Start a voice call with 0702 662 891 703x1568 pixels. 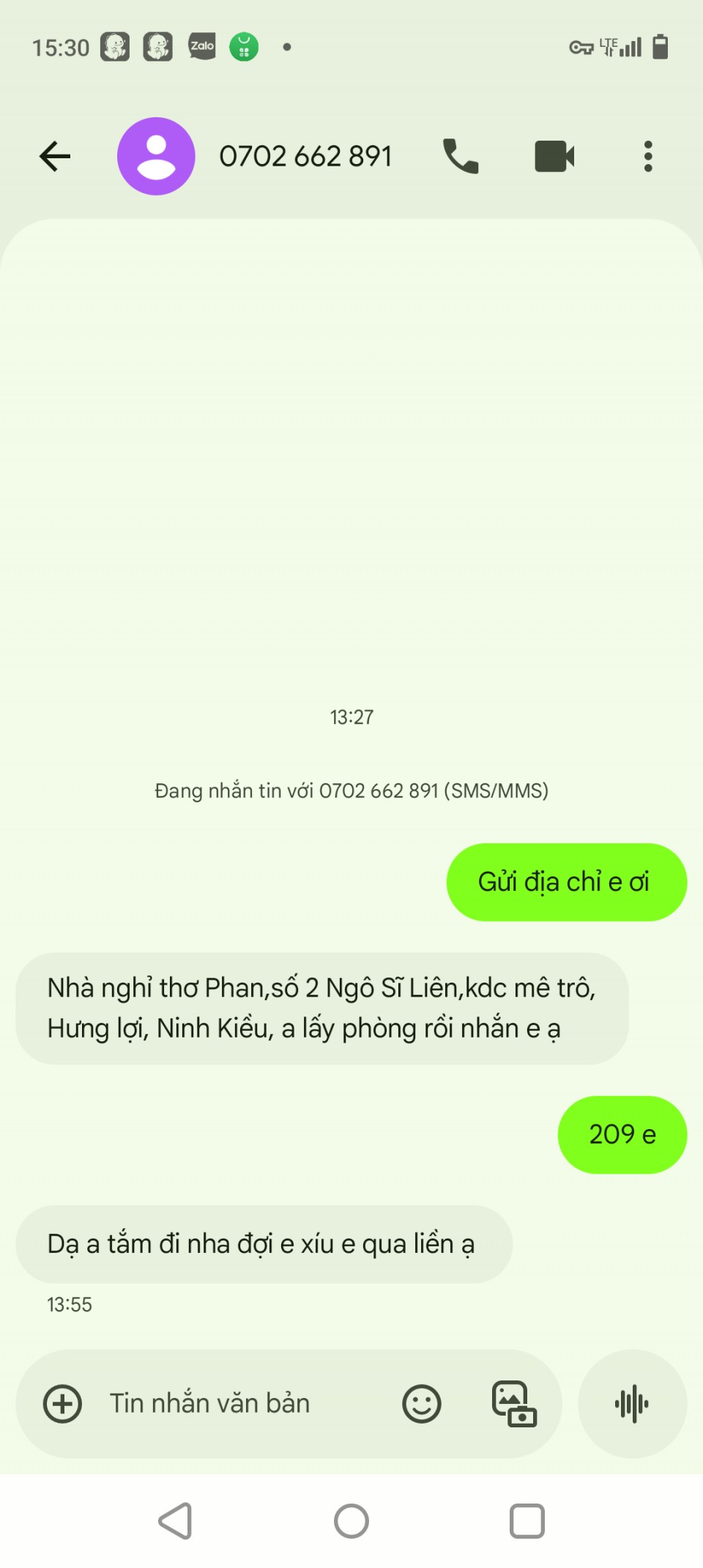tap(461, 156)
